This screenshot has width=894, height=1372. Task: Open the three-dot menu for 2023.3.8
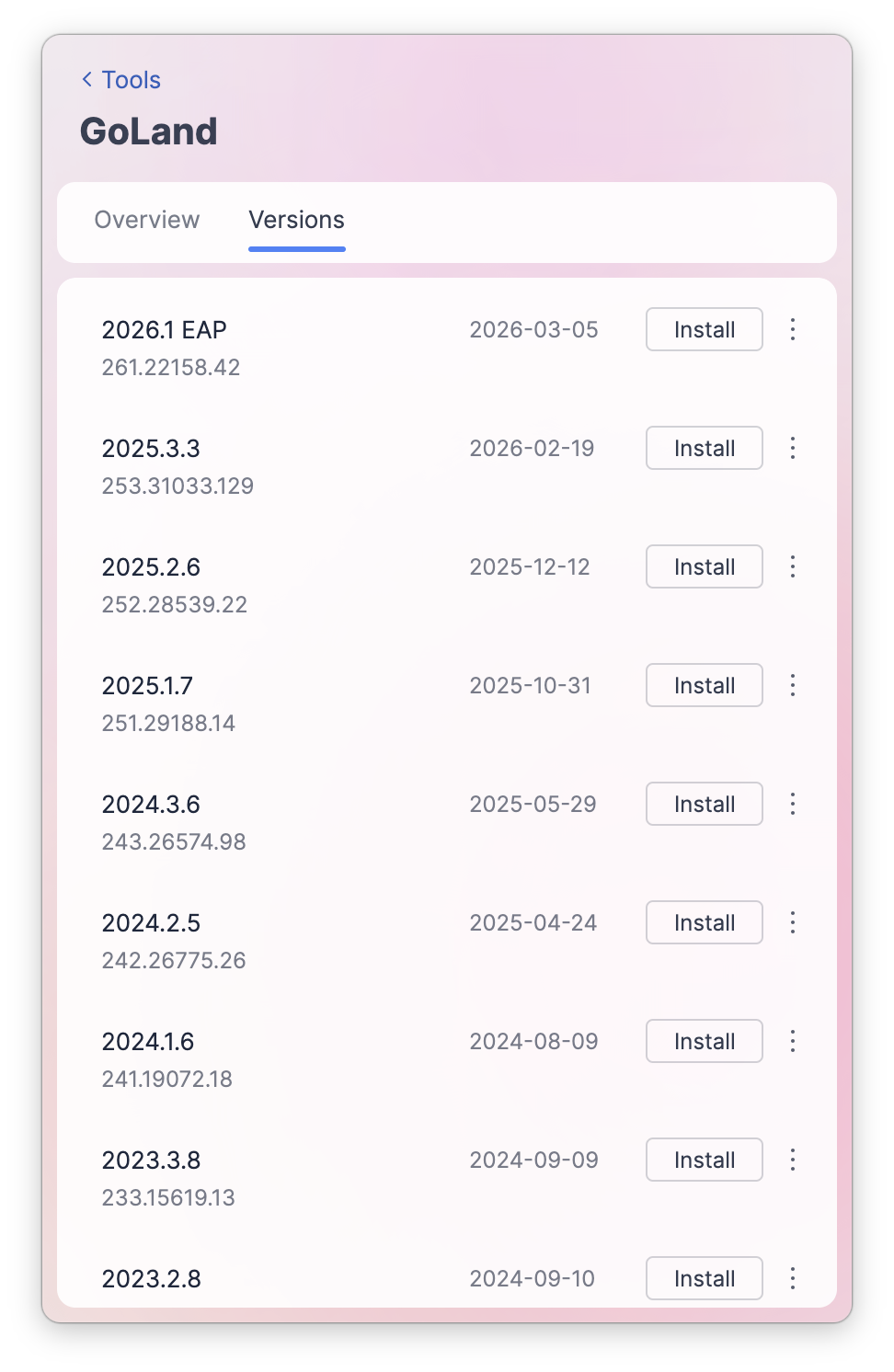pos(793,1160)
